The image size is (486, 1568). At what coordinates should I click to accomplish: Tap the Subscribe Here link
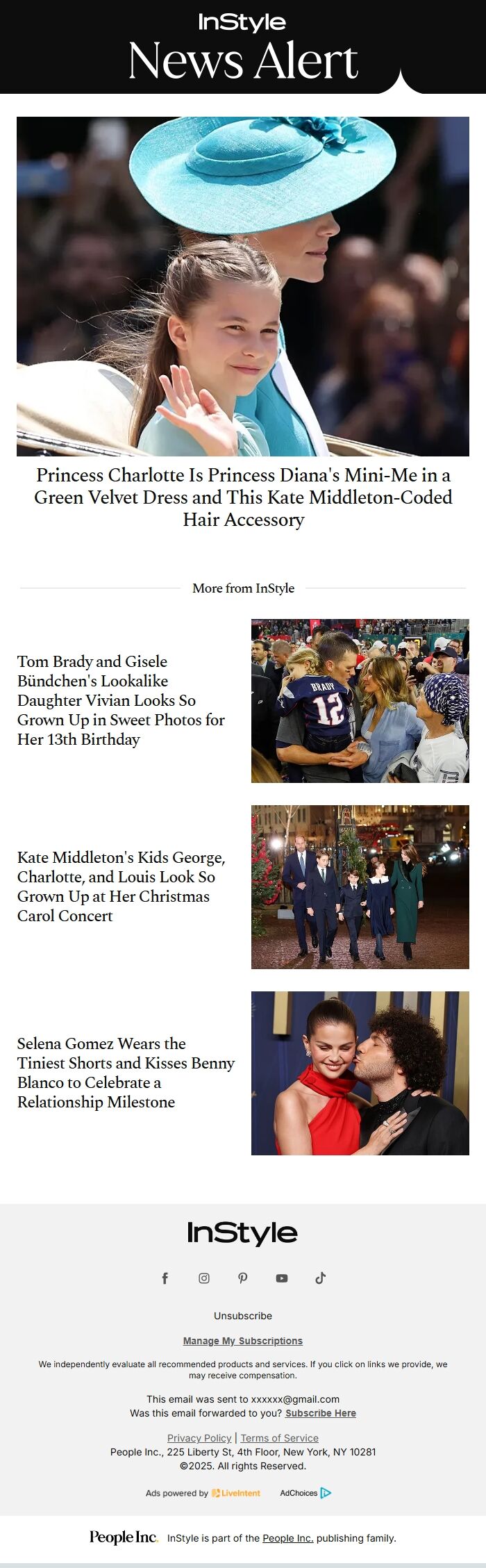[x=321, y=1413]
